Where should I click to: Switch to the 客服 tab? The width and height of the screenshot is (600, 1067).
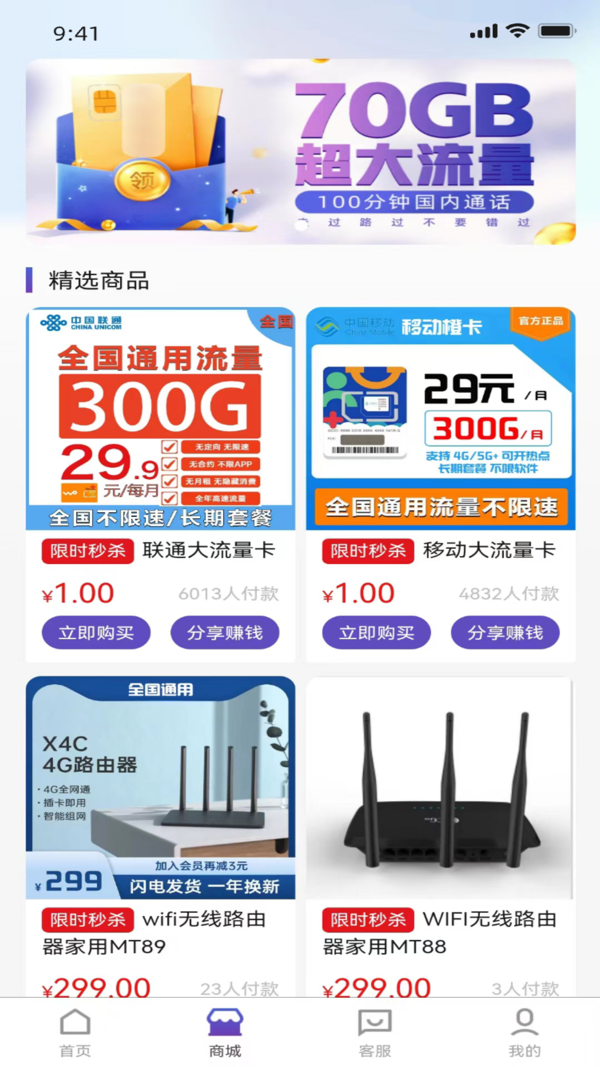[x=375, y=1033]
